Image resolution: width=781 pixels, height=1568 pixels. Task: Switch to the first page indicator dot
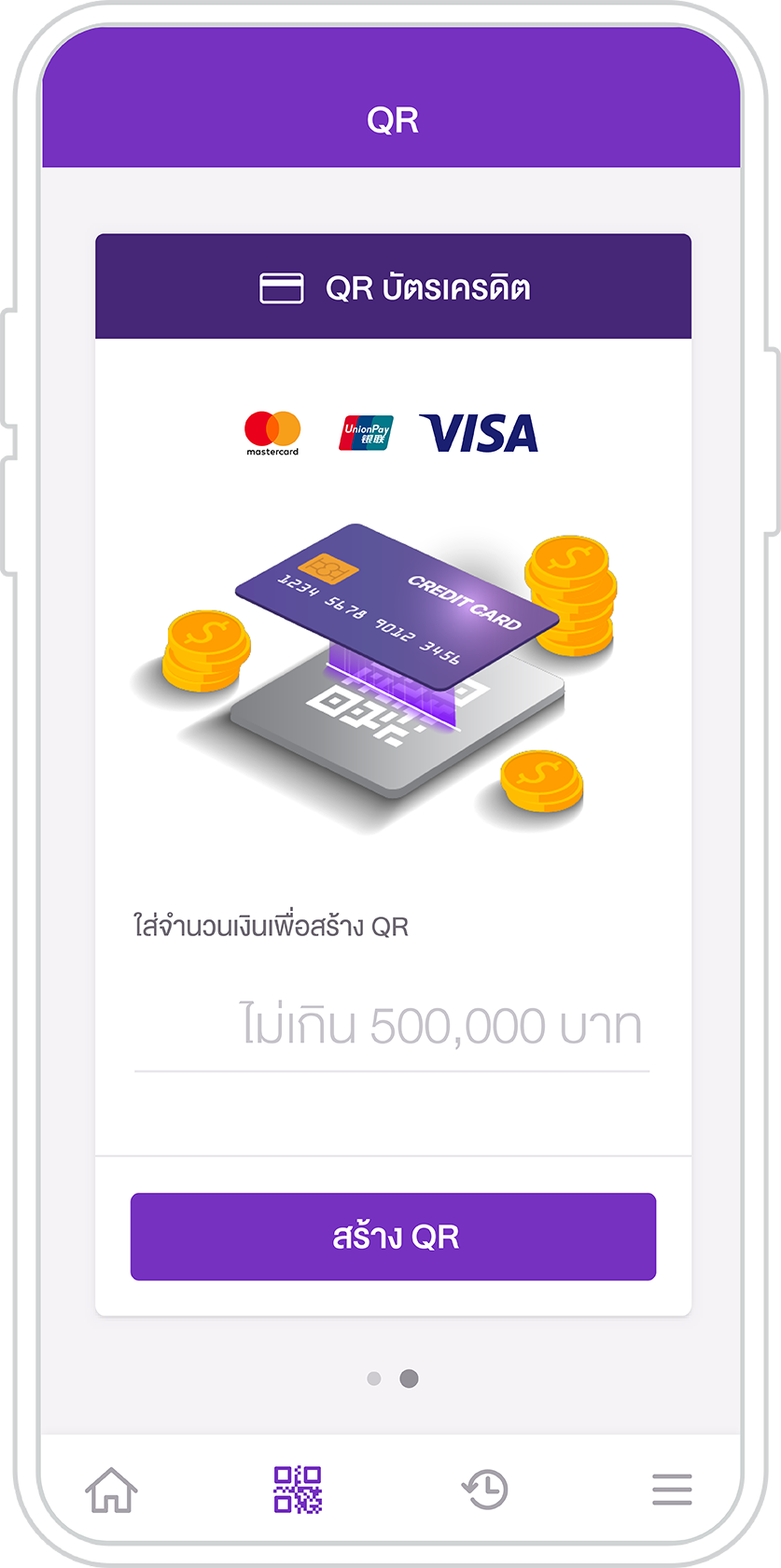click(x=374, y=1379)
